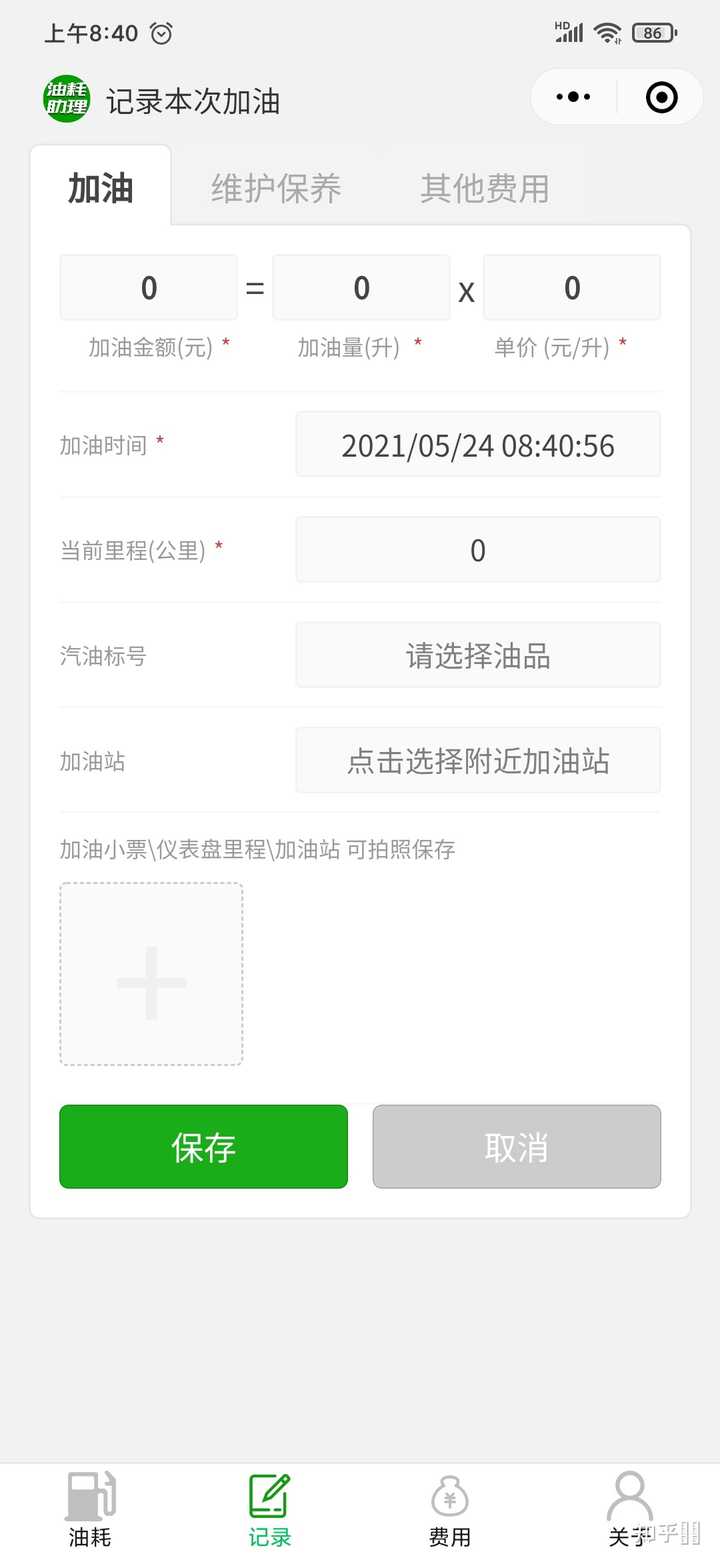Go to the 油耗 bottom tab
Viewport: 720px width, 1560px height.
tap(90, 1511)
